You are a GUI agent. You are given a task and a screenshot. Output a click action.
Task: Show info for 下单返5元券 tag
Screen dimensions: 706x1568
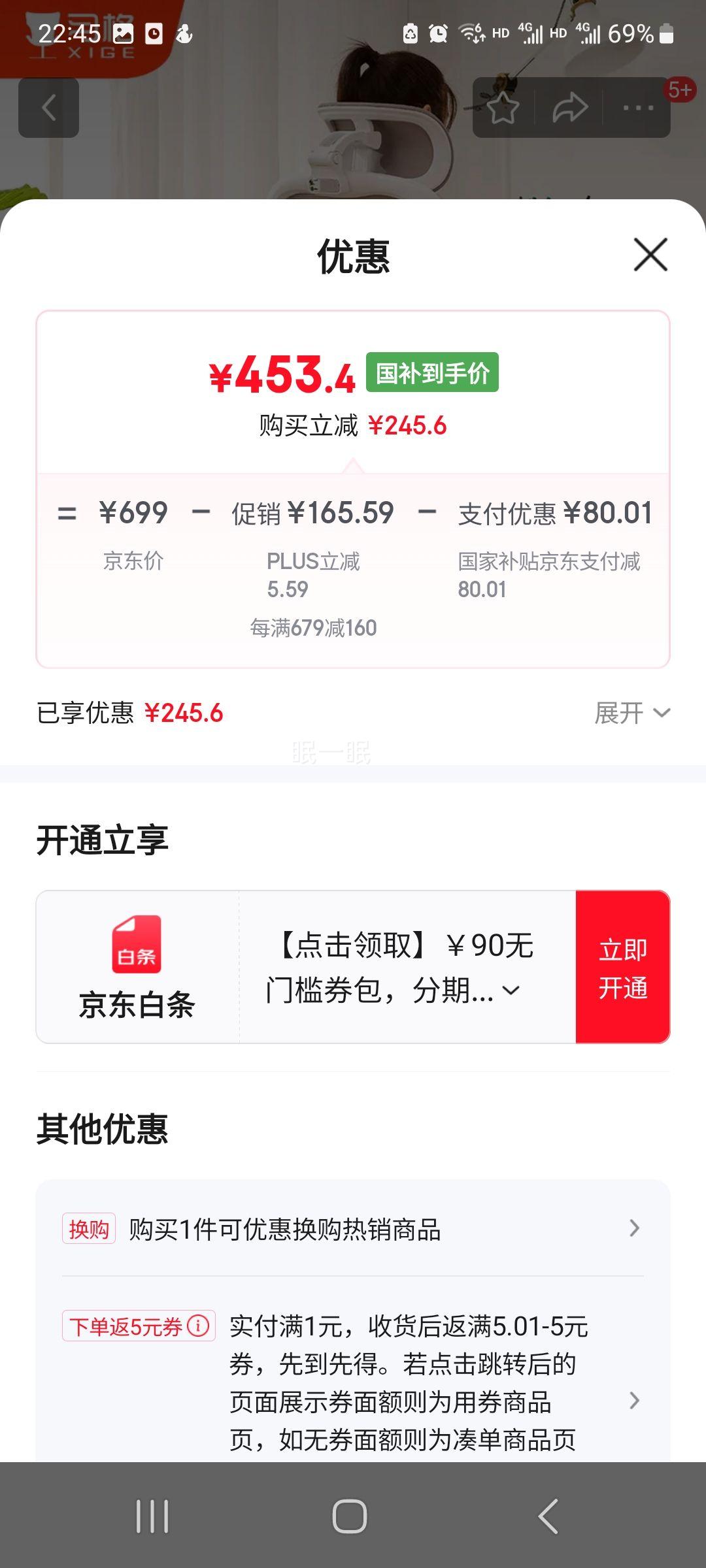[x=199, y=1326]
